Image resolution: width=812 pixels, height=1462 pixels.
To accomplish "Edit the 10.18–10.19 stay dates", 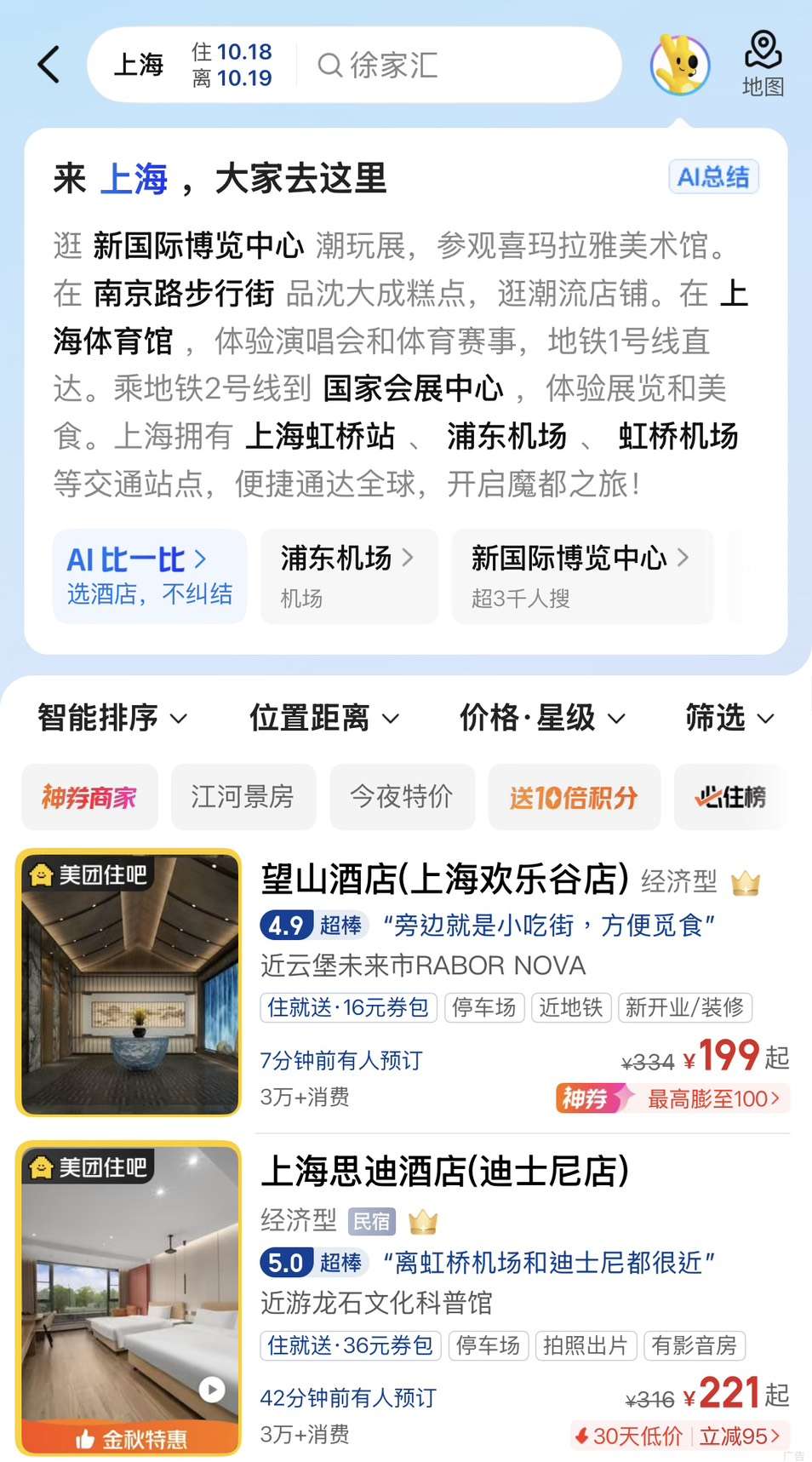I will (232, 65).
